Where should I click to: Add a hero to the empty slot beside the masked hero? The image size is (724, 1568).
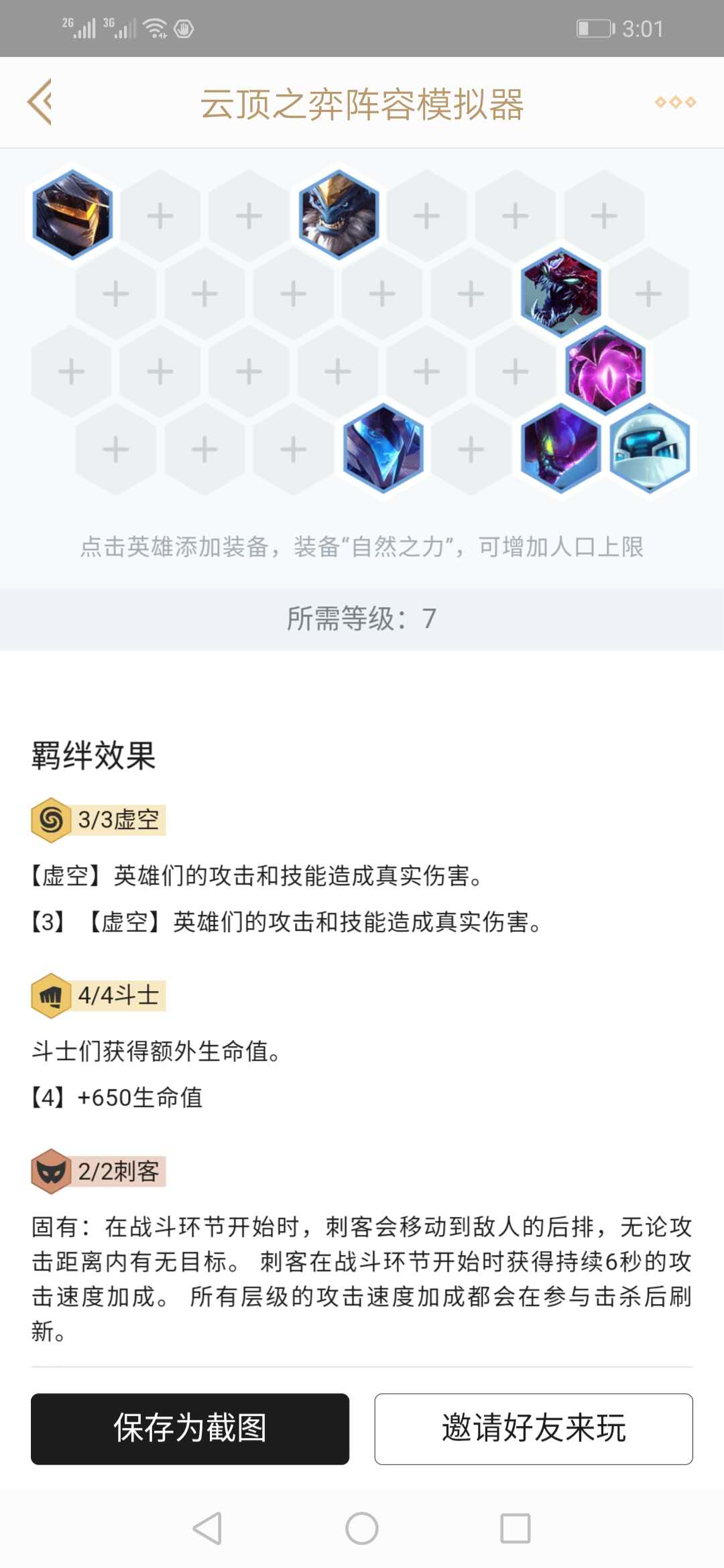(160, 216)
